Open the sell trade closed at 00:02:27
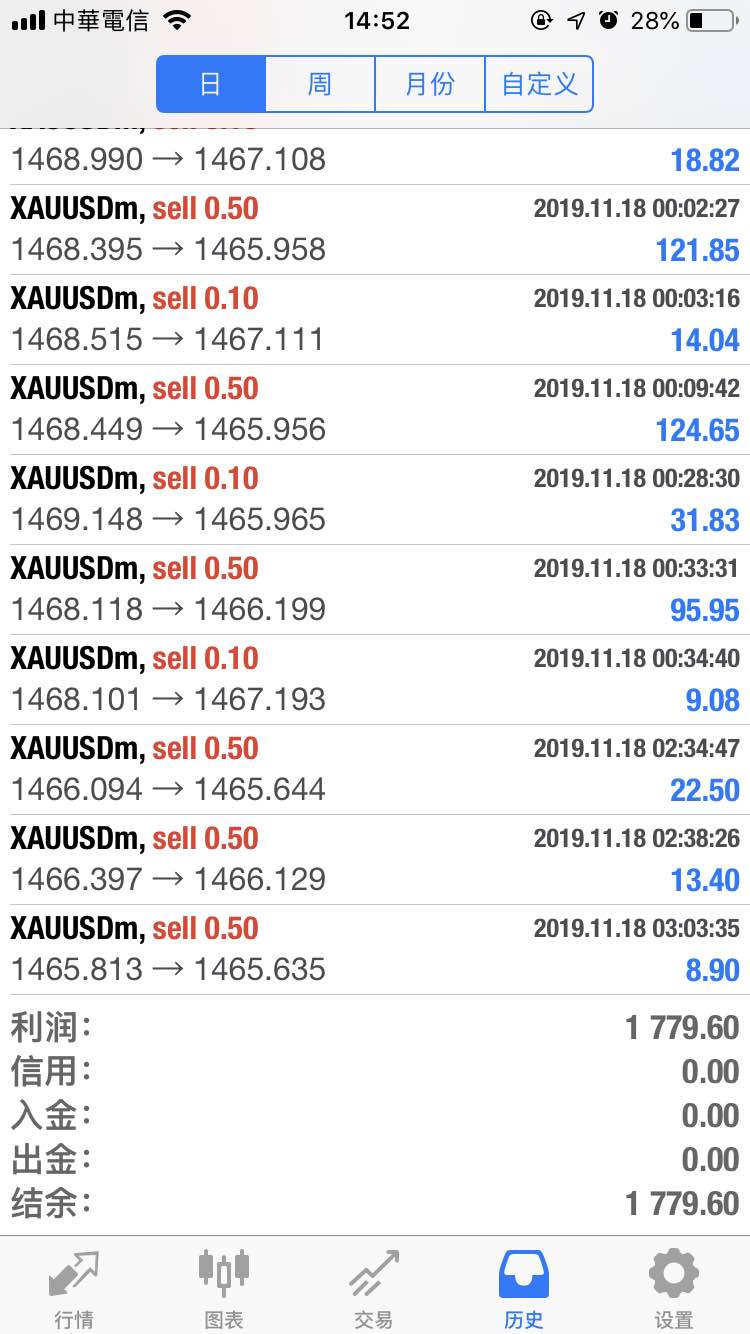Screen dimensions: 750x1334 375,230
